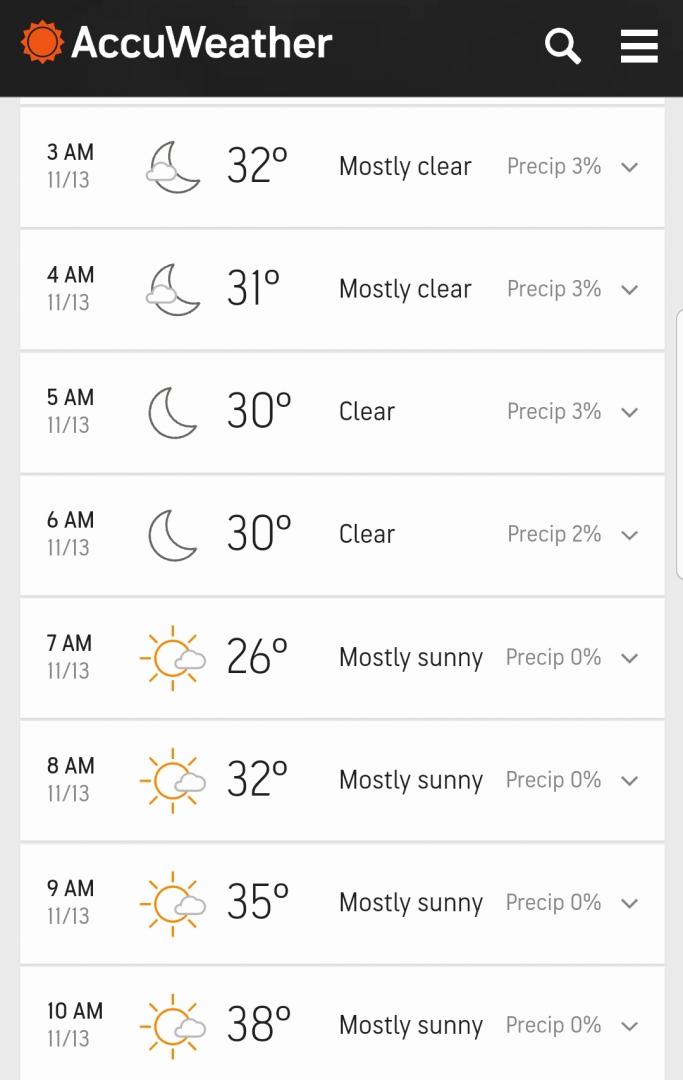Expand the 9 AM forecast chevron

629,903
